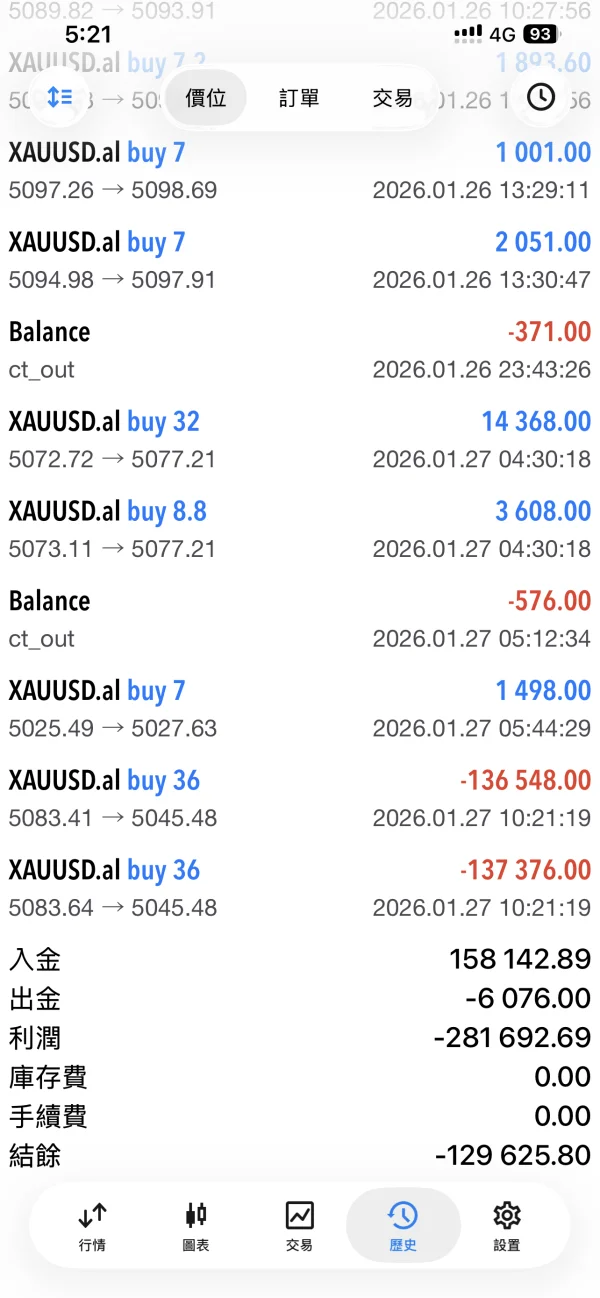Open the 設置 tab
Screen dimensions: 600x1298
[507, 1226]
